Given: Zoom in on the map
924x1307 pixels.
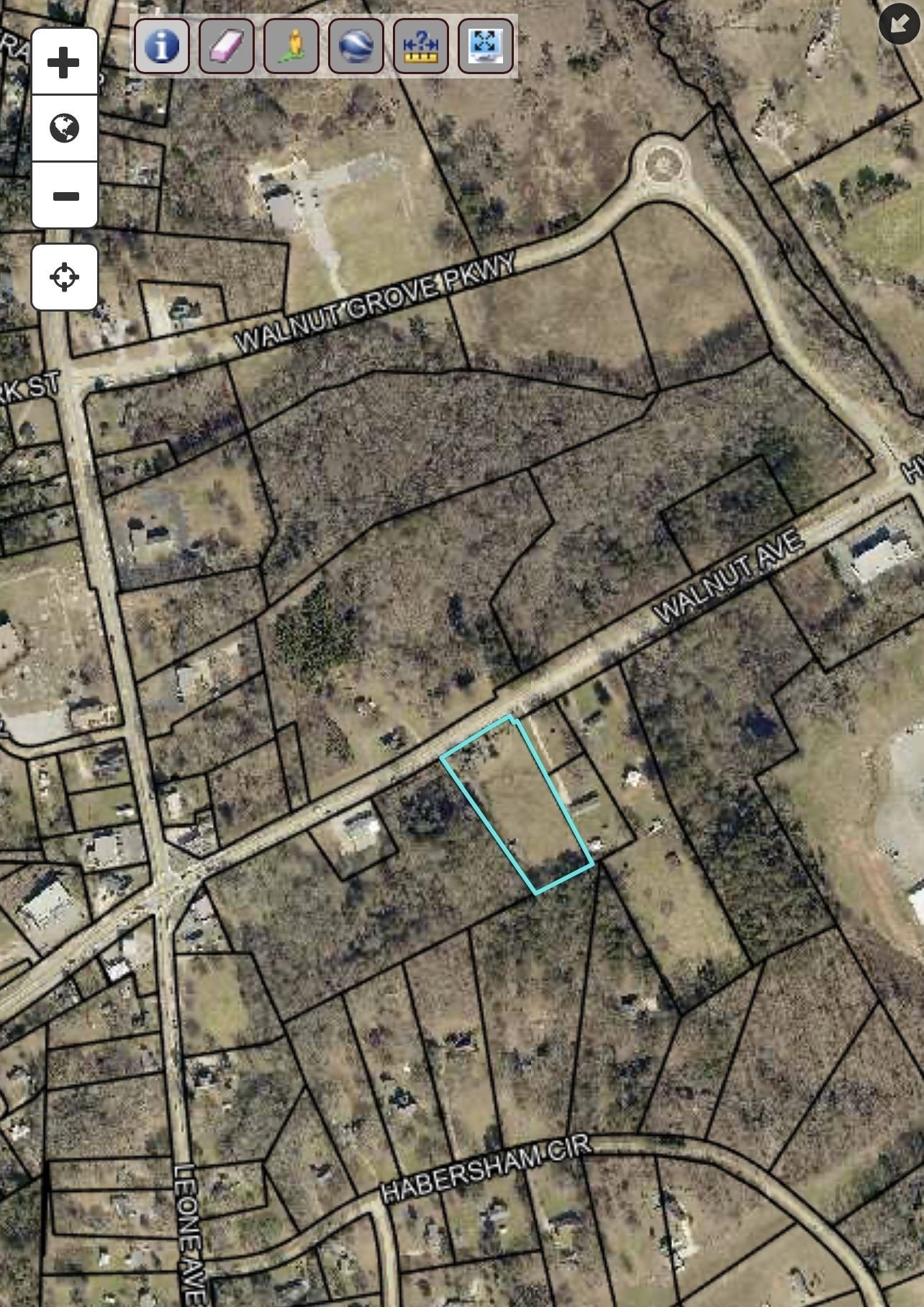Looking at the screenshot, I should (64, 63).
